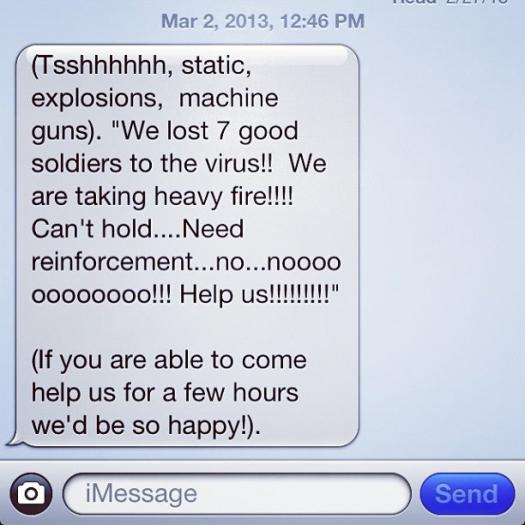The height and width of the screenshot is (525, 525).
Task: Hit the Send button
Action: [x=467, y=494]
